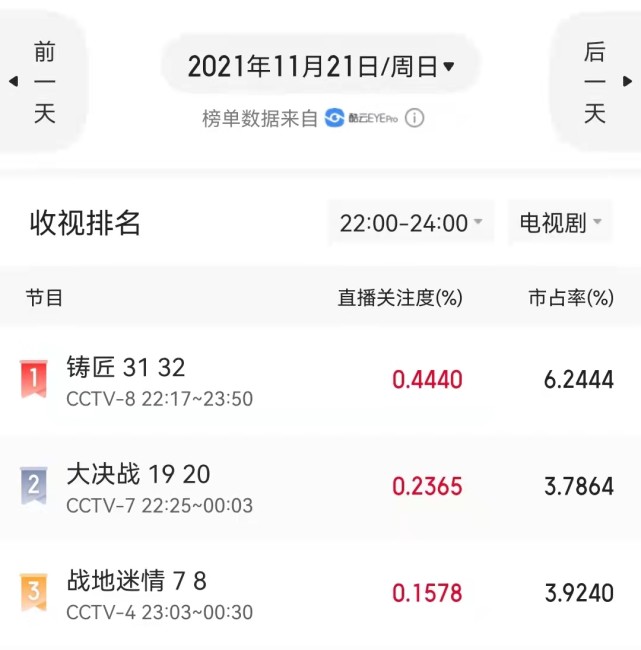Change the 22:00-24:00 time slot
Screen dimensions: 641x650
click(411, 223)
